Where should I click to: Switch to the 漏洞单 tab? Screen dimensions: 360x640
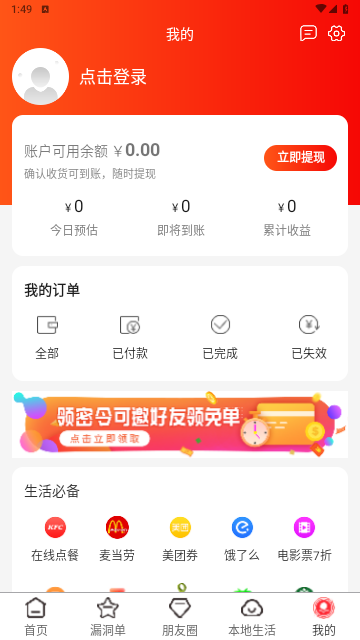pos(108,616)
